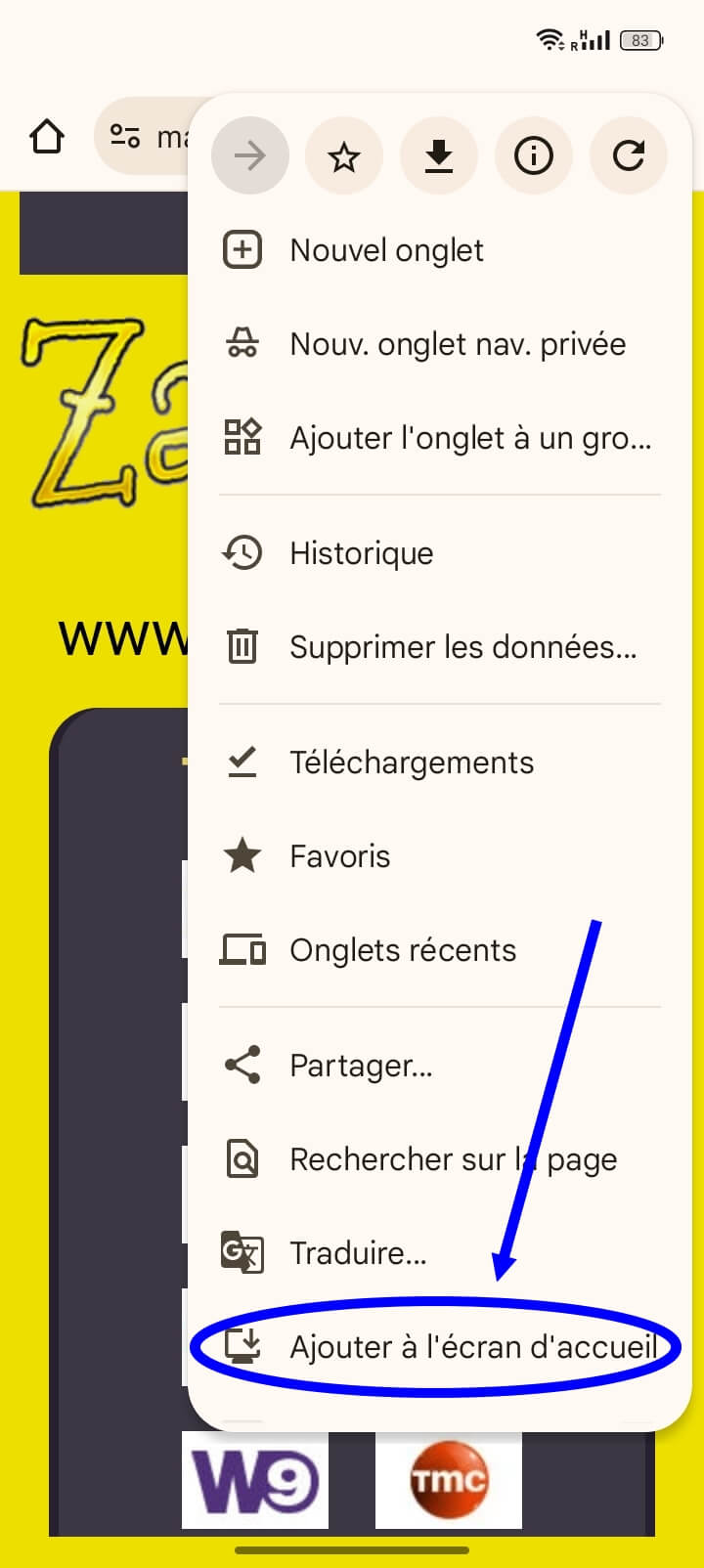The image size is (704, 1568).
Task: Bookmark this page with the star icon
Action: point(344,156)
